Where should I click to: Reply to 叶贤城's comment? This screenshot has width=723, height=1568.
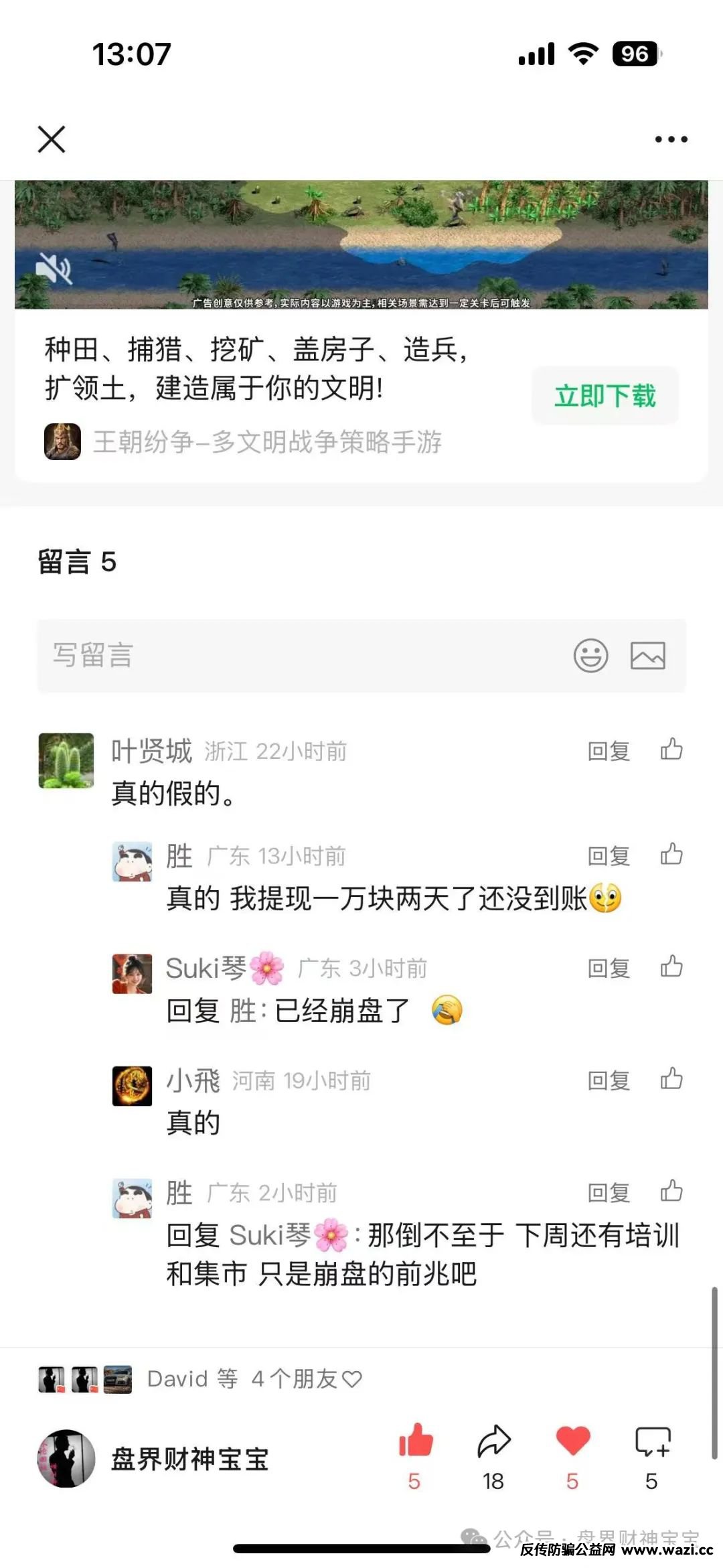[609, 751]
